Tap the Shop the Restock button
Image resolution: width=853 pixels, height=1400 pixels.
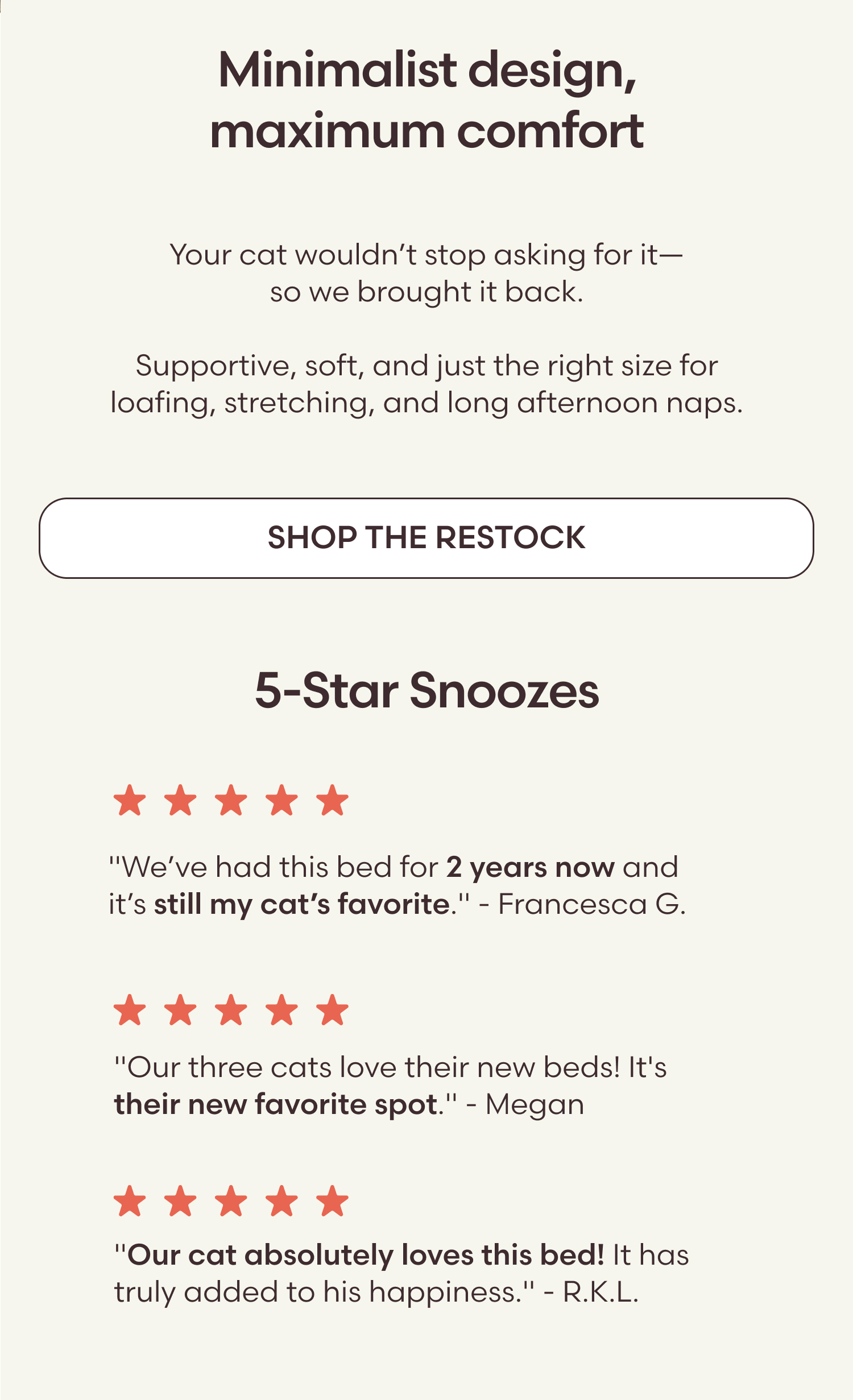pyautogui.click(x=426, y=538)
